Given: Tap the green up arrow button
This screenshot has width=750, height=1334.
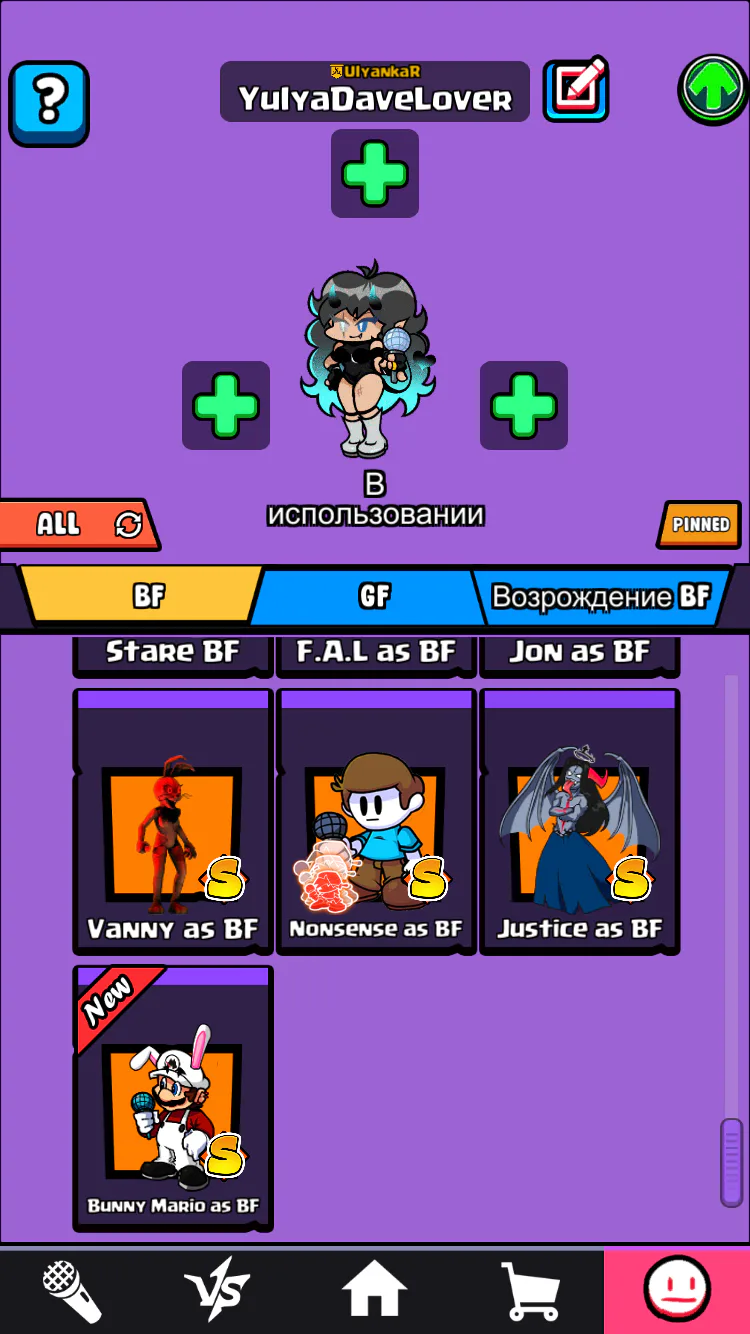Looking at the screenshot, I should [713, 90].
